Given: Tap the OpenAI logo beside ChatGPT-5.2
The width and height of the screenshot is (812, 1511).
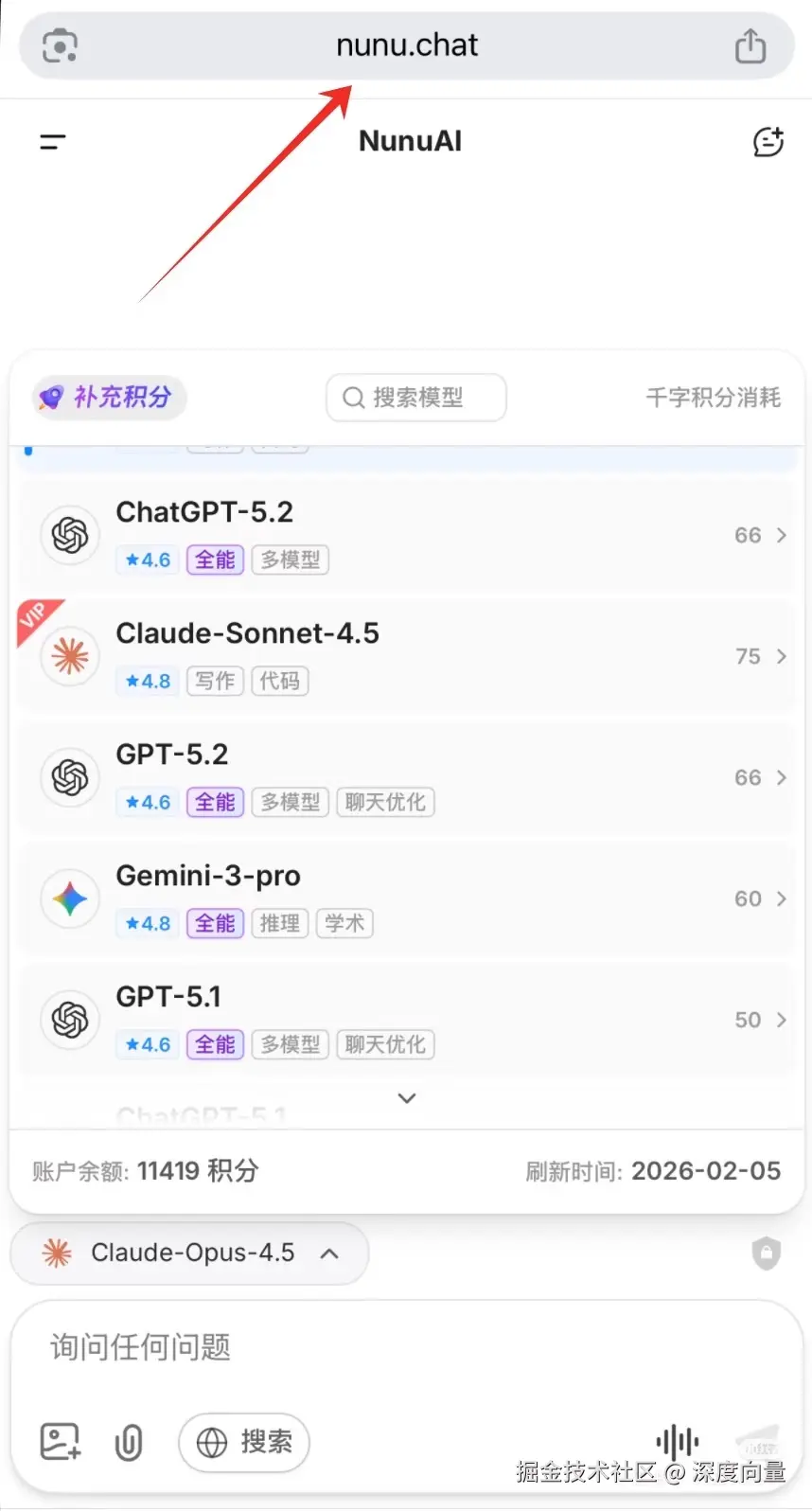Looking at the screenshot, I should pos(69,534).
